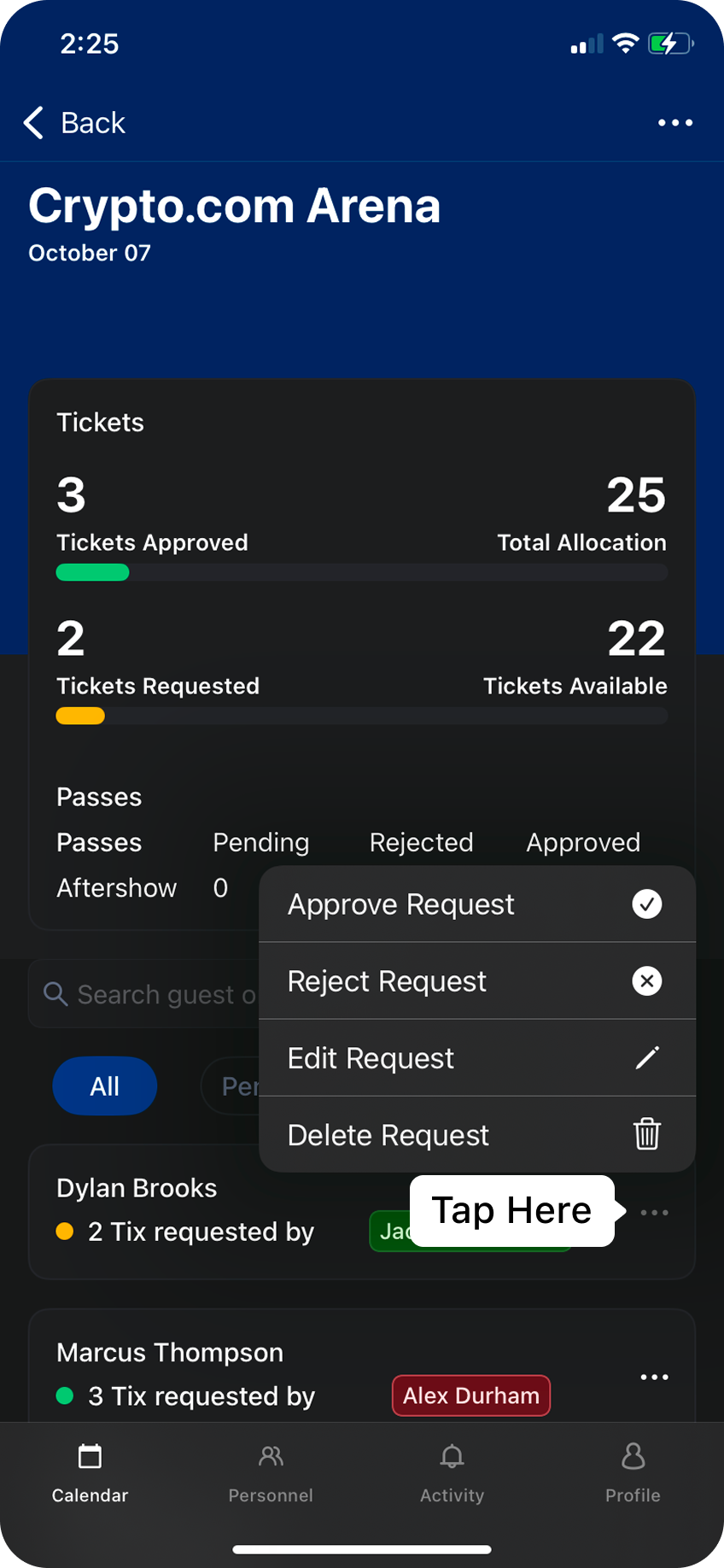Select the All filter chip
The width and height of the screenshot is (724, 1568).
pos(105,1086)
